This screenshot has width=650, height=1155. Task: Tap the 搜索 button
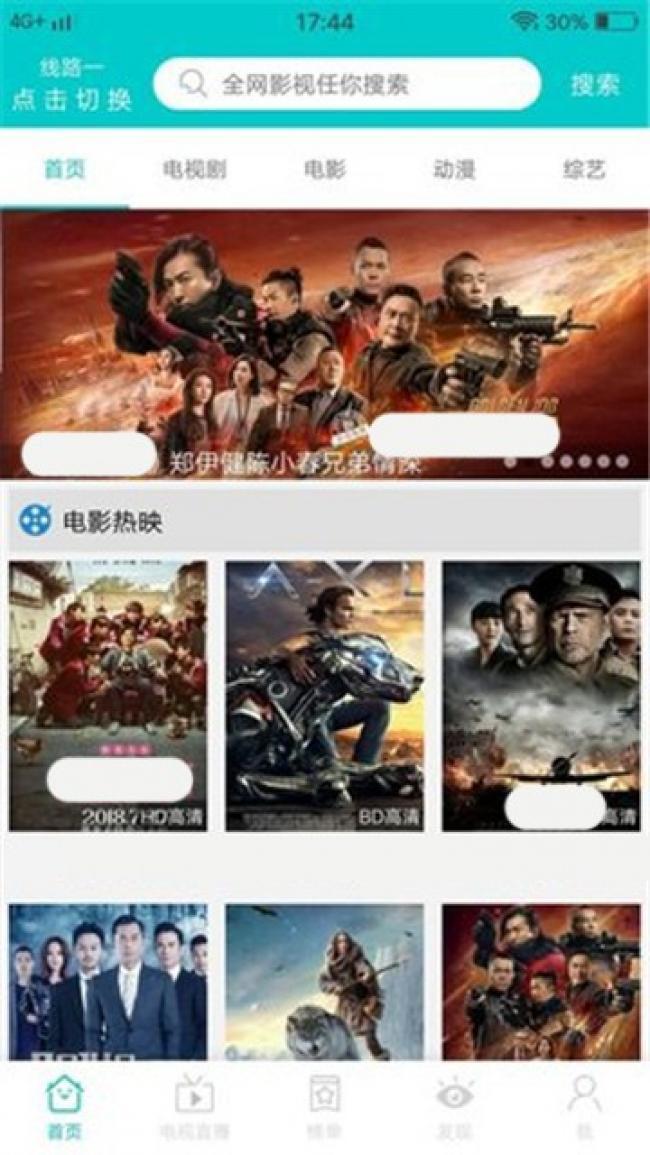pyautogui.click(x=595, y=85)
